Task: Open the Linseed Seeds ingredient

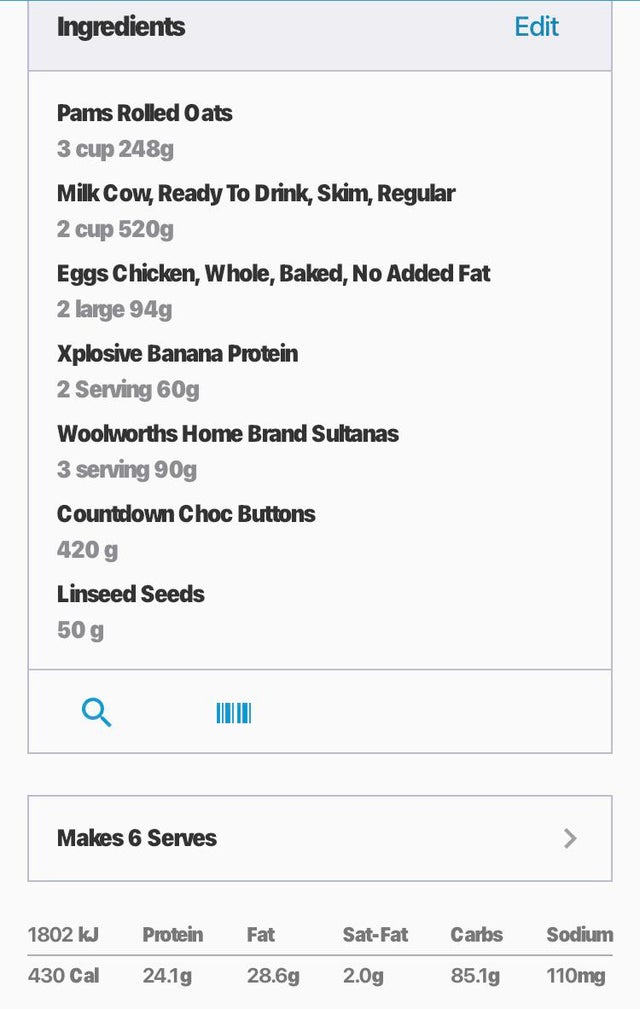Action: click(130, 610)
